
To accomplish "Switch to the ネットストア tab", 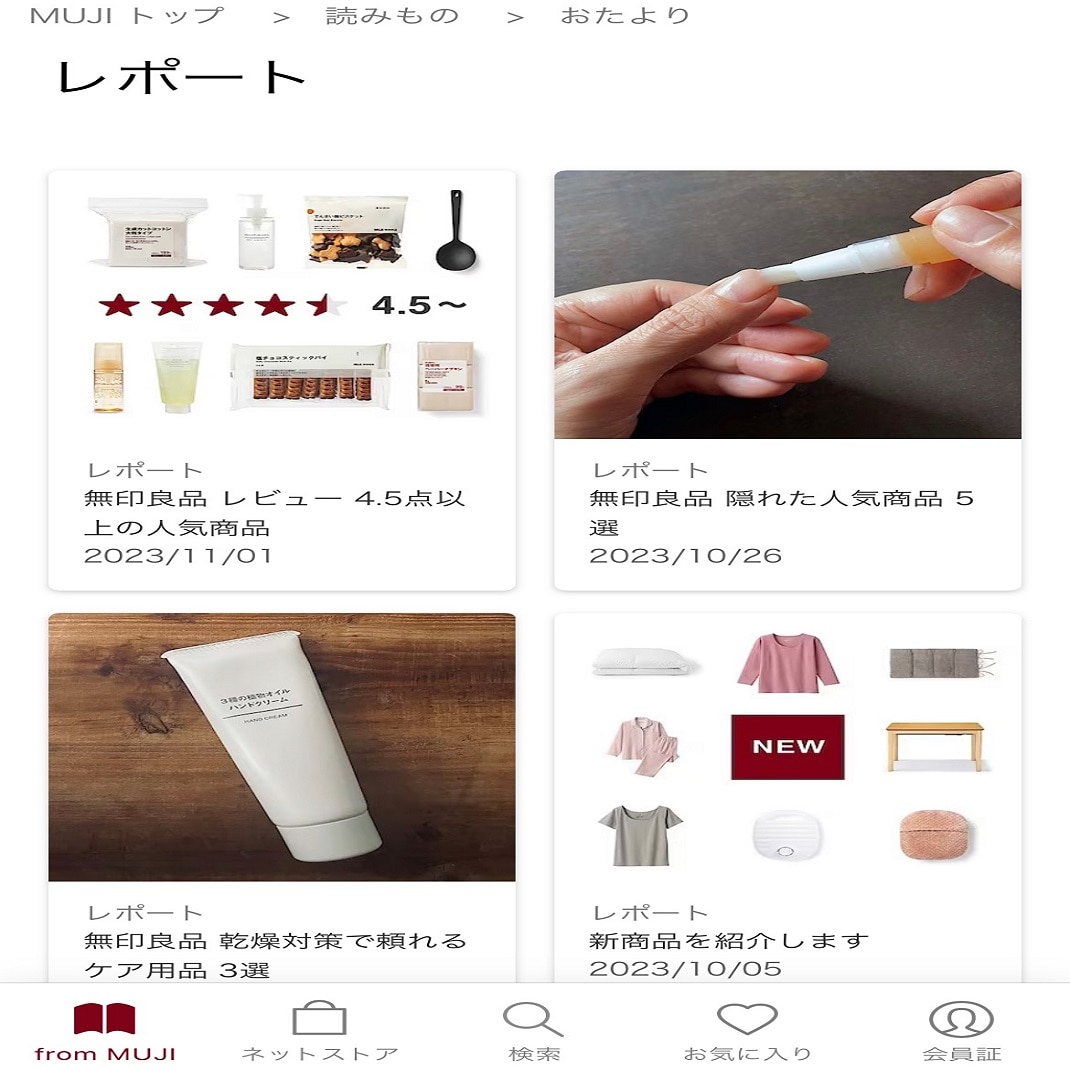I will (320, 1030).
